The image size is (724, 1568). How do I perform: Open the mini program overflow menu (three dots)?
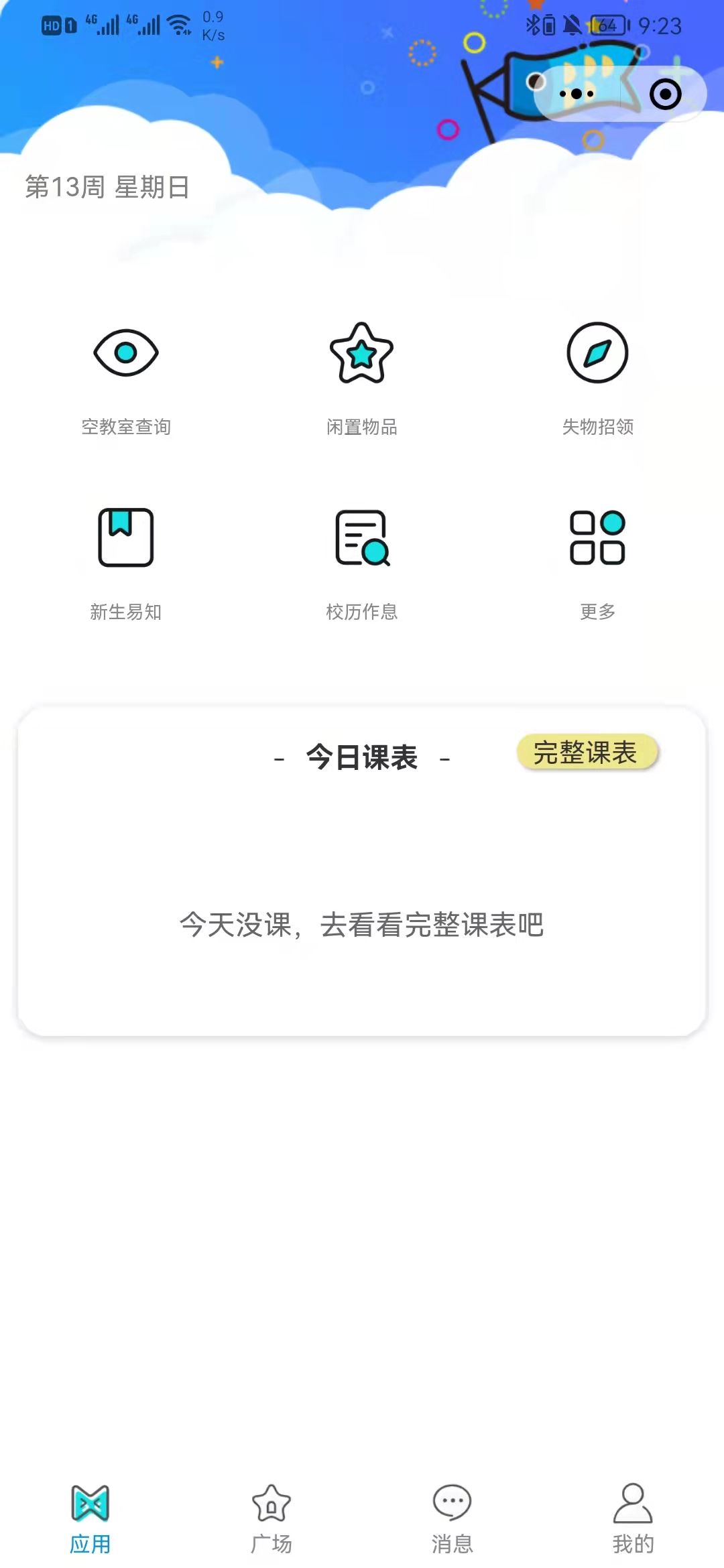pyautogui.click(x=577, y=94)
